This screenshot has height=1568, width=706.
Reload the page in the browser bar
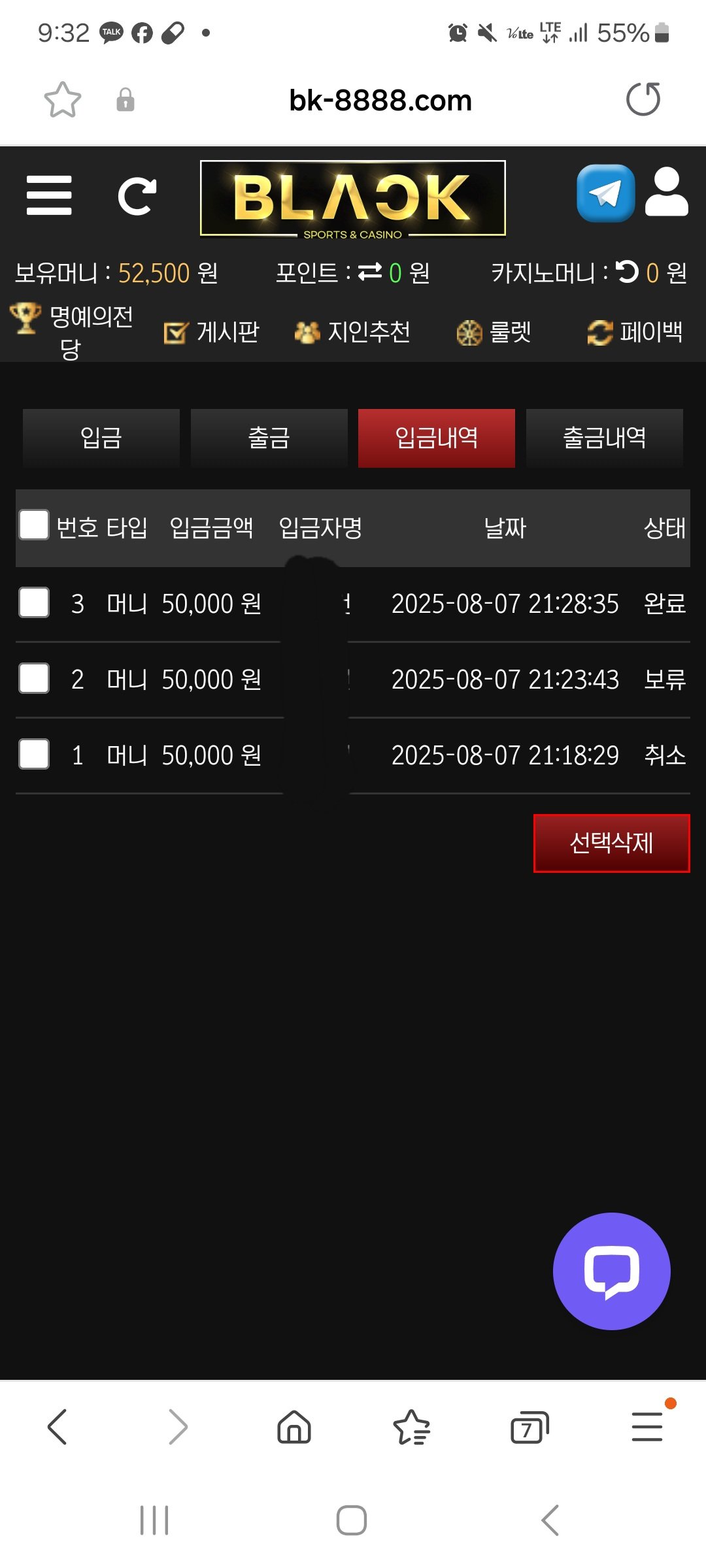coord(643,100)
